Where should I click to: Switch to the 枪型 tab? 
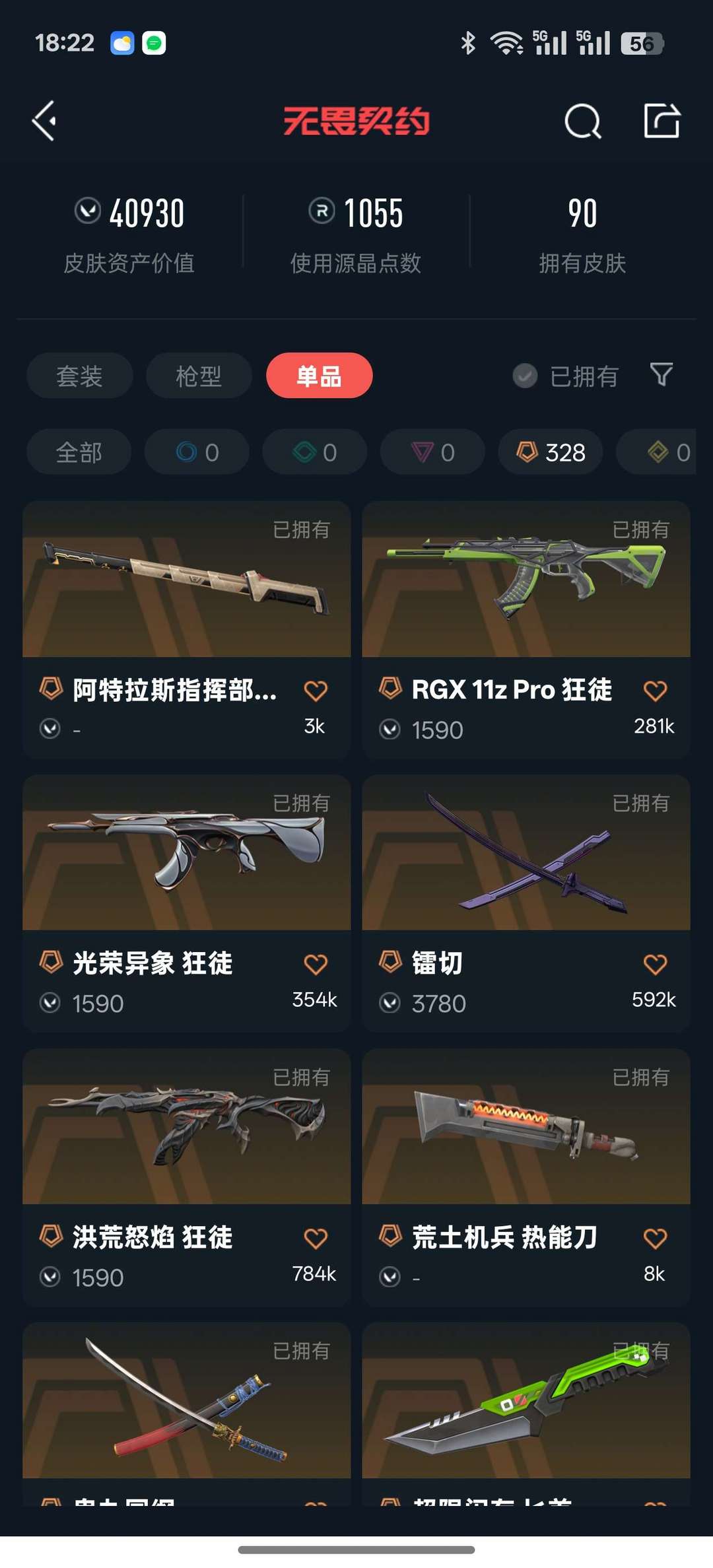(199, 376)
